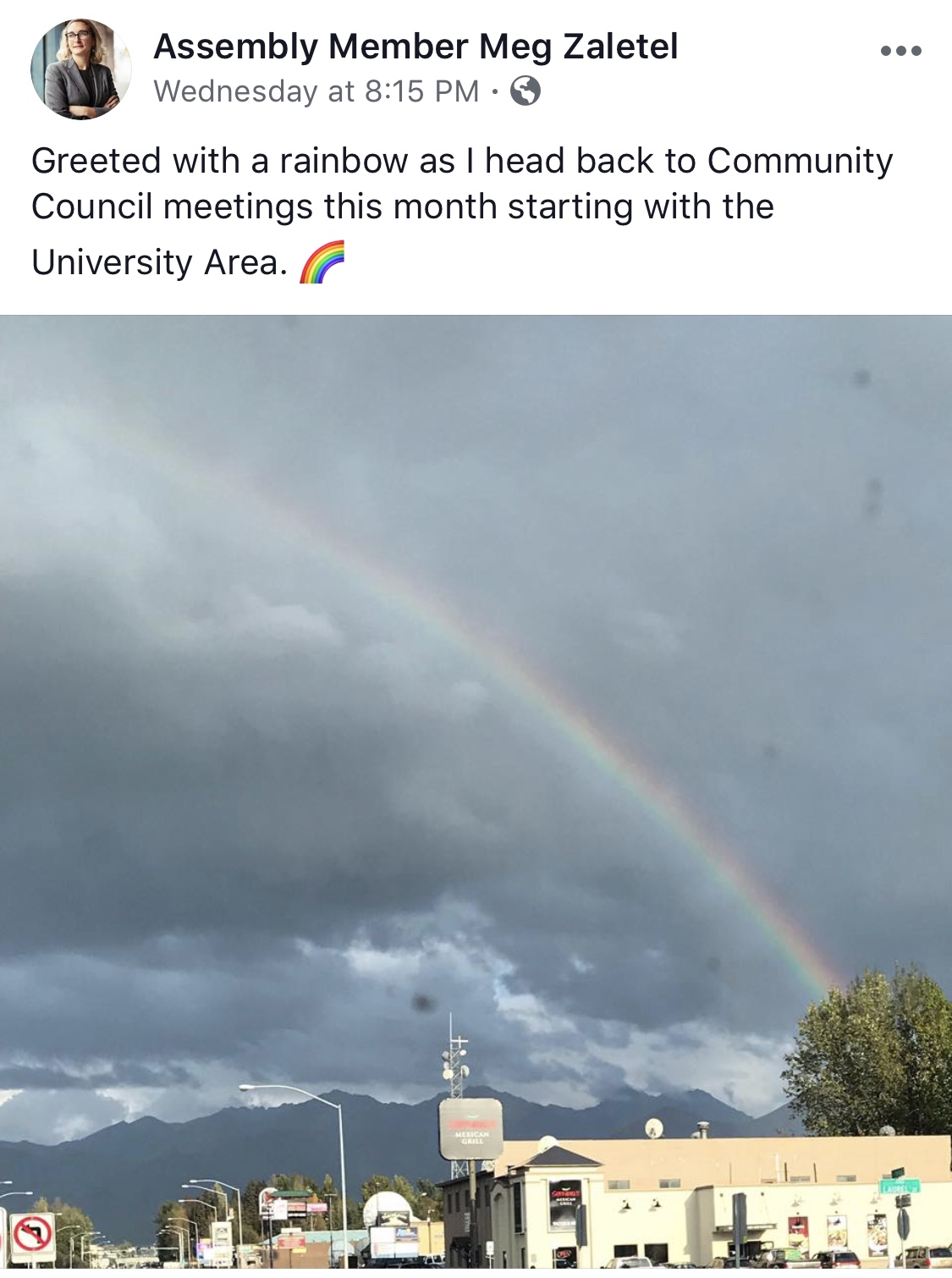This screenshot has width=952, height=1278.
Task: Tap the public globe privacy icon
Action: coord(526,91)
